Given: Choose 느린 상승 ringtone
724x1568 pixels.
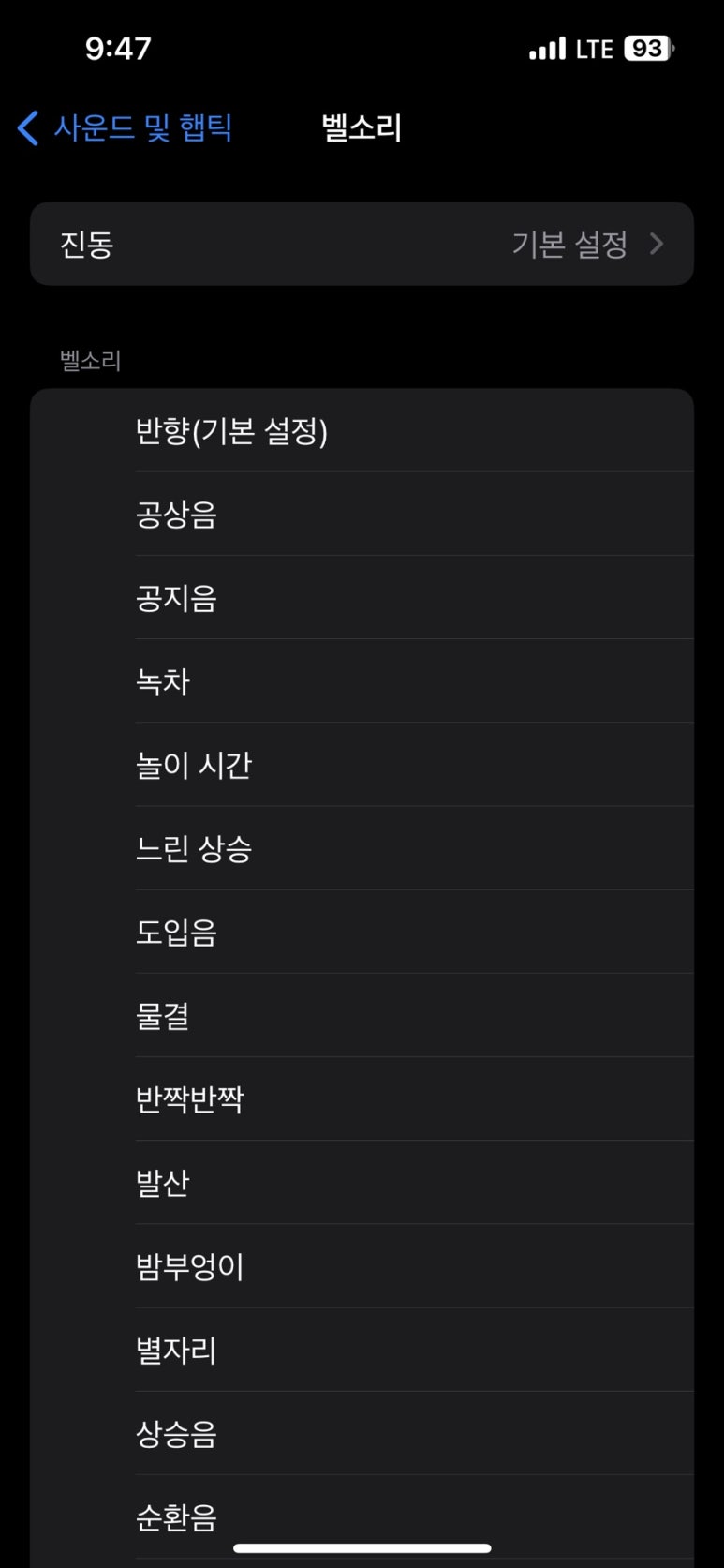Looking at the screenshot, I should [362, 848].
